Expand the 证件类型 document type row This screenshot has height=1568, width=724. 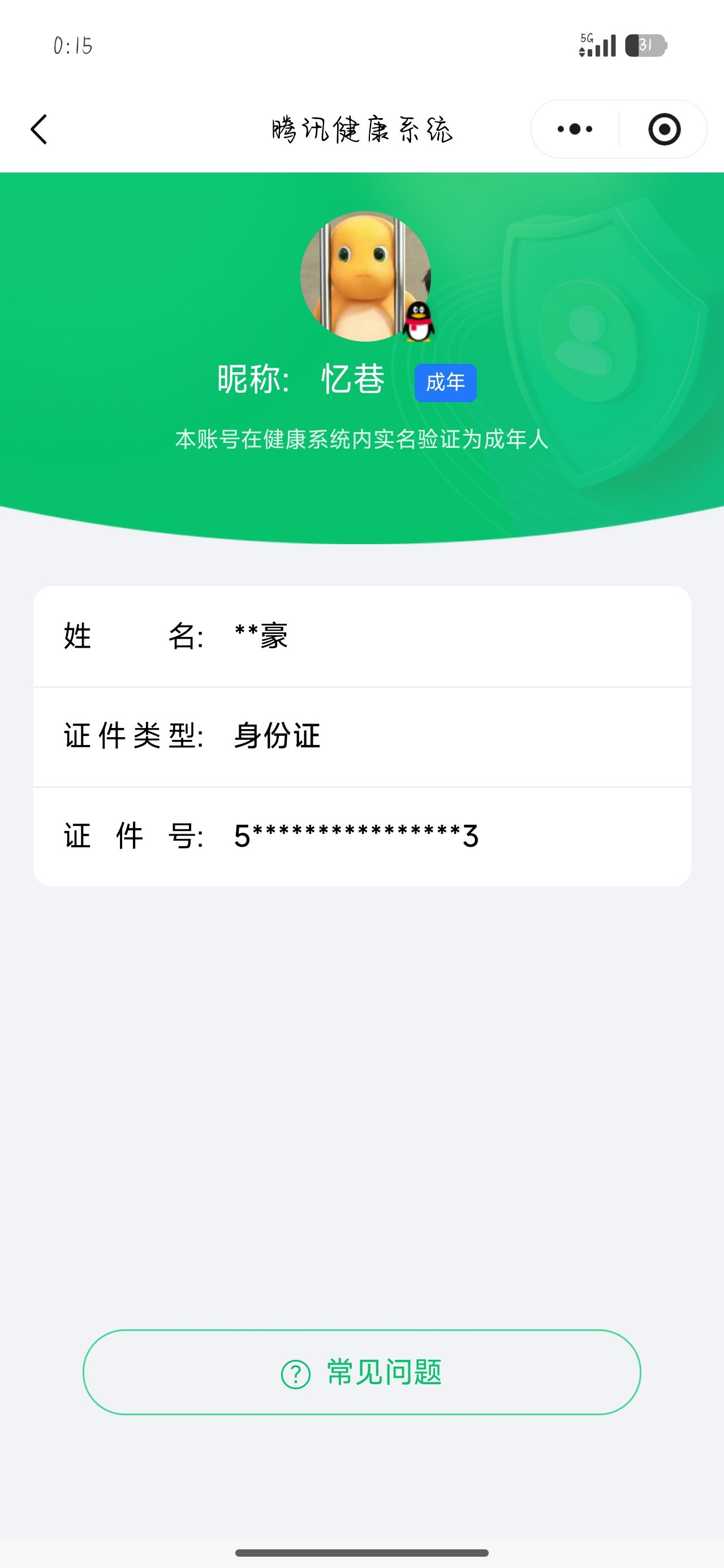361,736
